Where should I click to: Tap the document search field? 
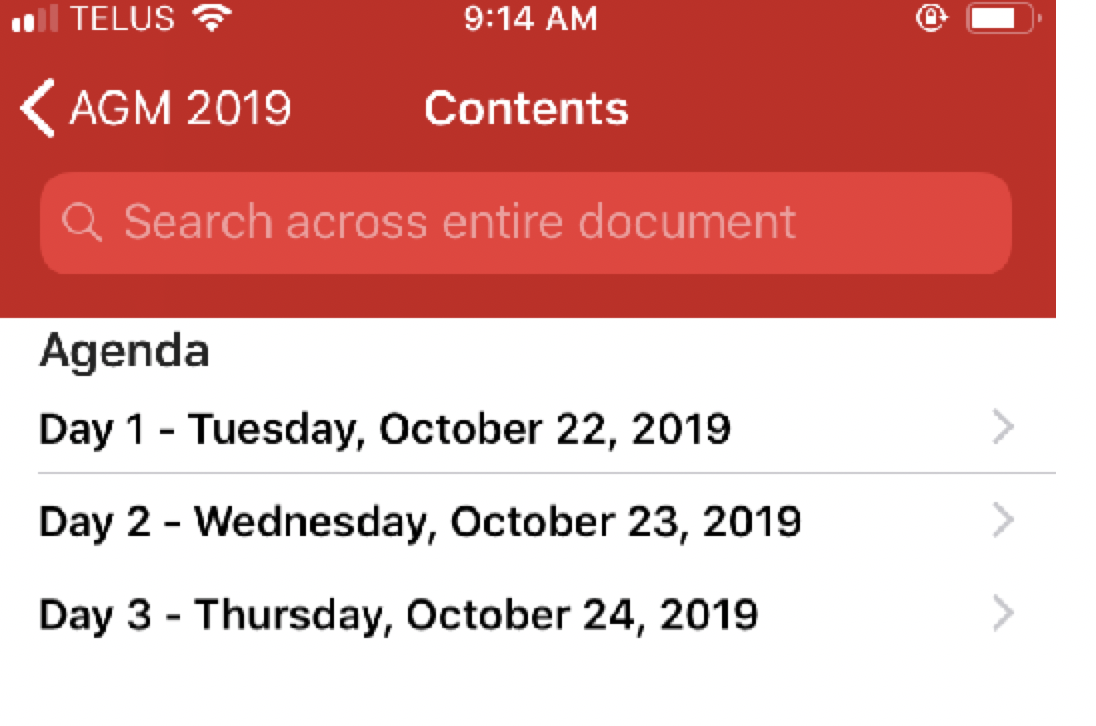tap(526, 222)
